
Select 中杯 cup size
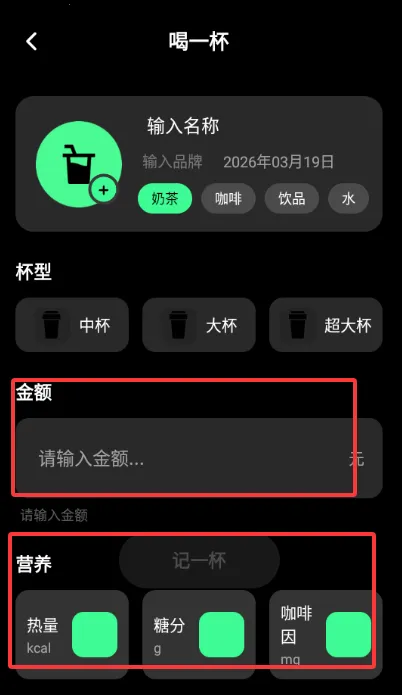[72, 325]
